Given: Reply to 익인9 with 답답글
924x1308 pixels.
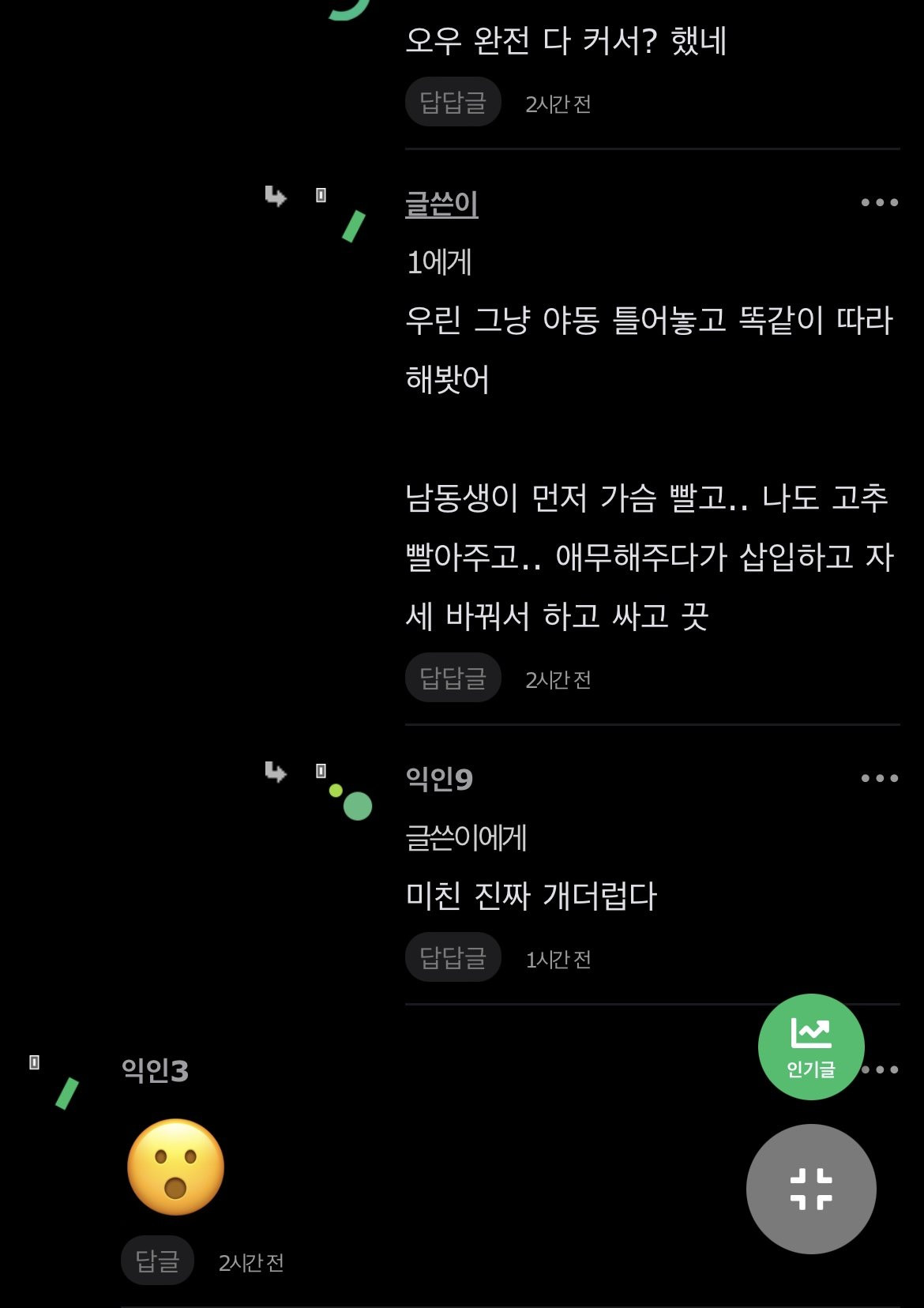Looking at the screenshot, I should [x=453, y=957].
